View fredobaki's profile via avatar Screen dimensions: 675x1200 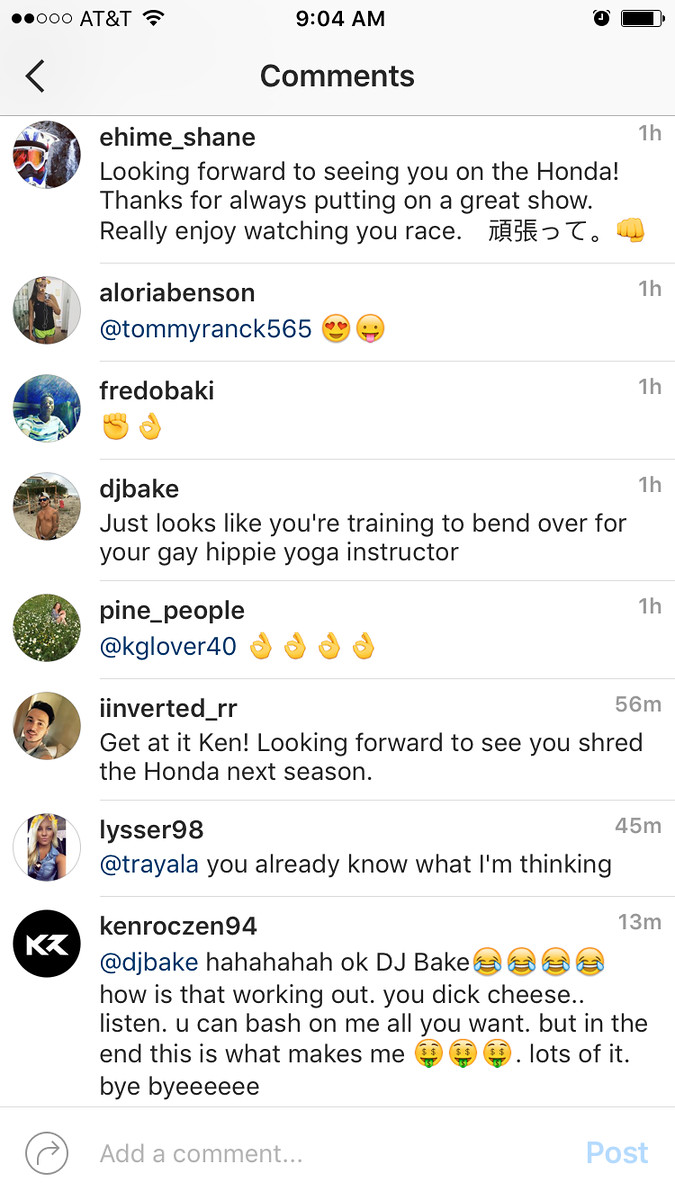[46, 409]
